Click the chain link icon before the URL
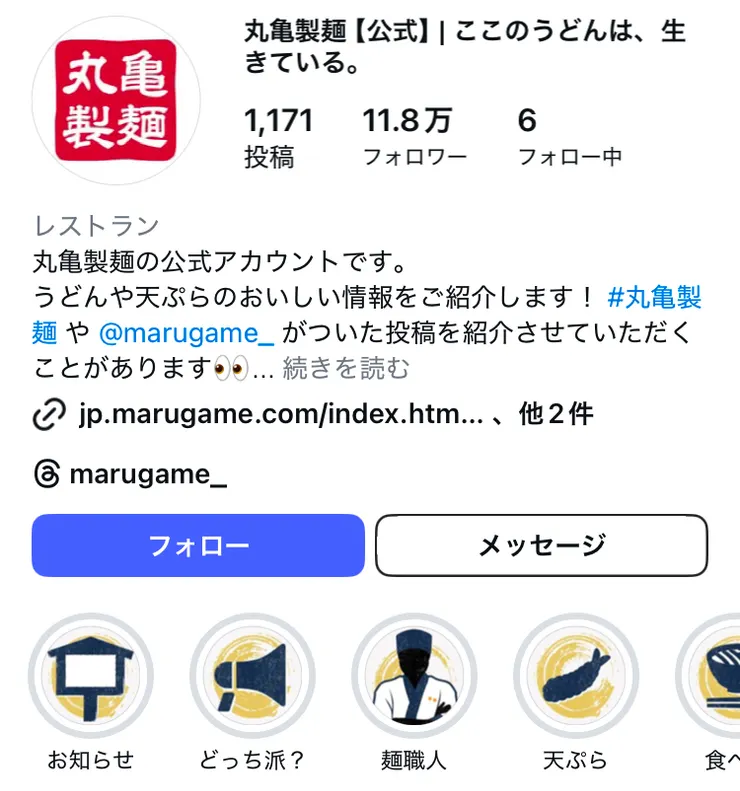The image size is (740, 791). coord(45,413)
